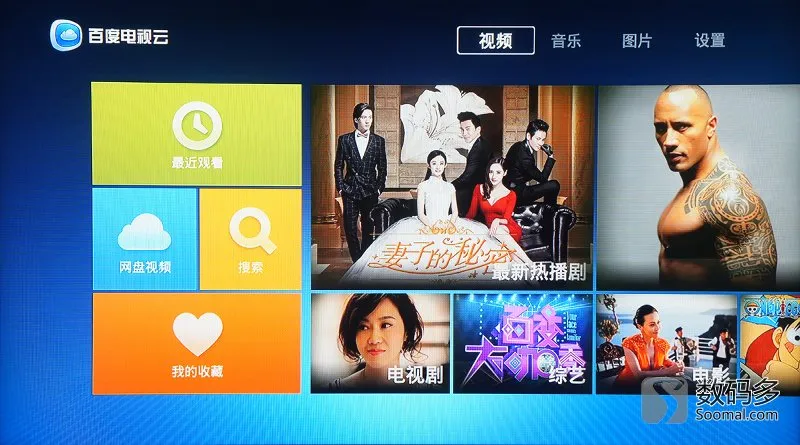Image resolution: width=800 pixels, height=445 pixels.
Task: Open the 最新热播剧 banner
Action: click(452, 186)
